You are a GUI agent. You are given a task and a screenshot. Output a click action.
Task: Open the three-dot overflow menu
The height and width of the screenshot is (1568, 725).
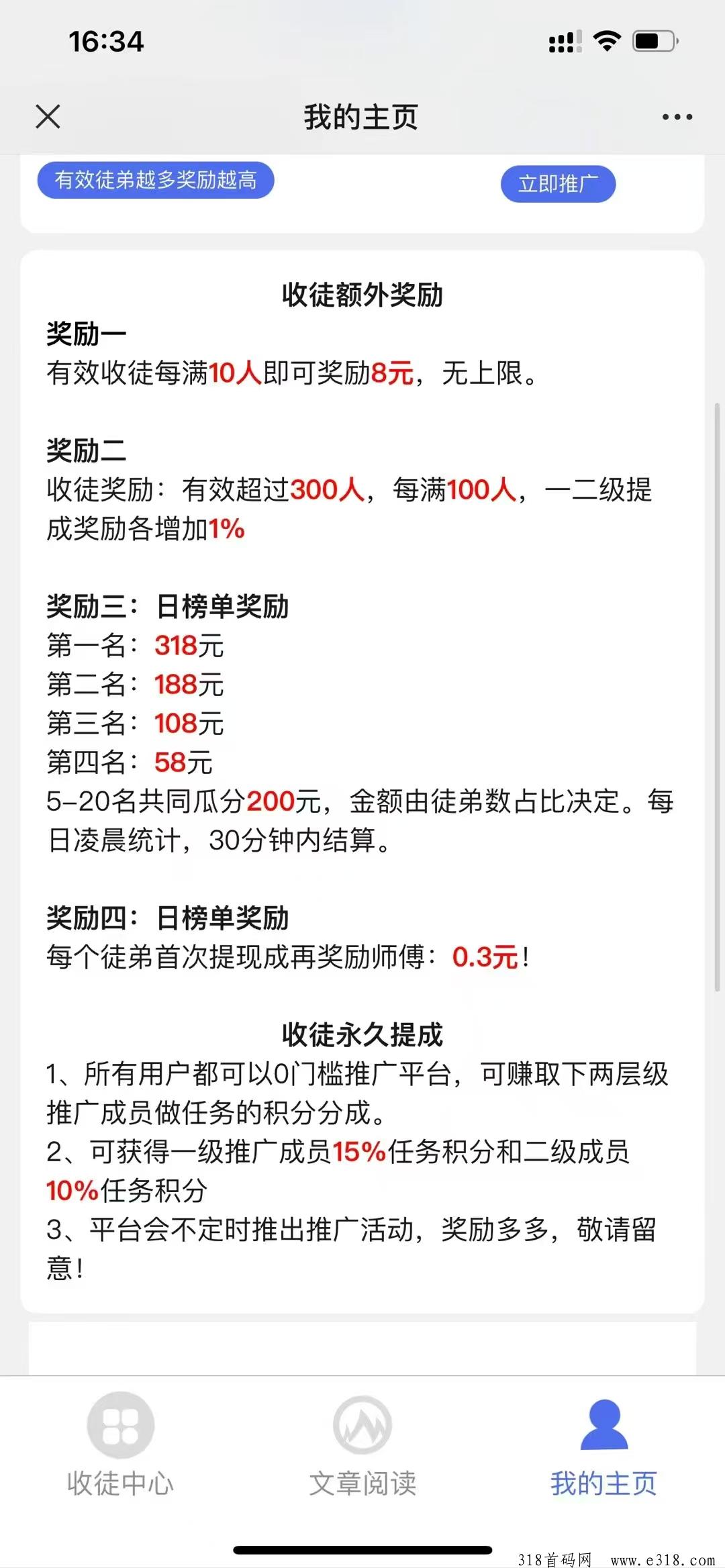click(x=677, y=117)
